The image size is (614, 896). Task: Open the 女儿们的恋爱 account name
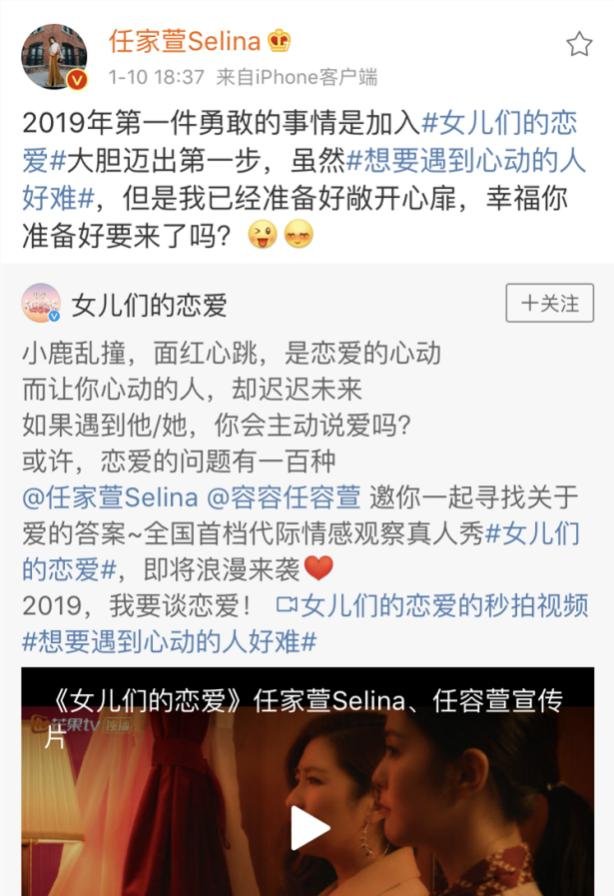(150, 303)
